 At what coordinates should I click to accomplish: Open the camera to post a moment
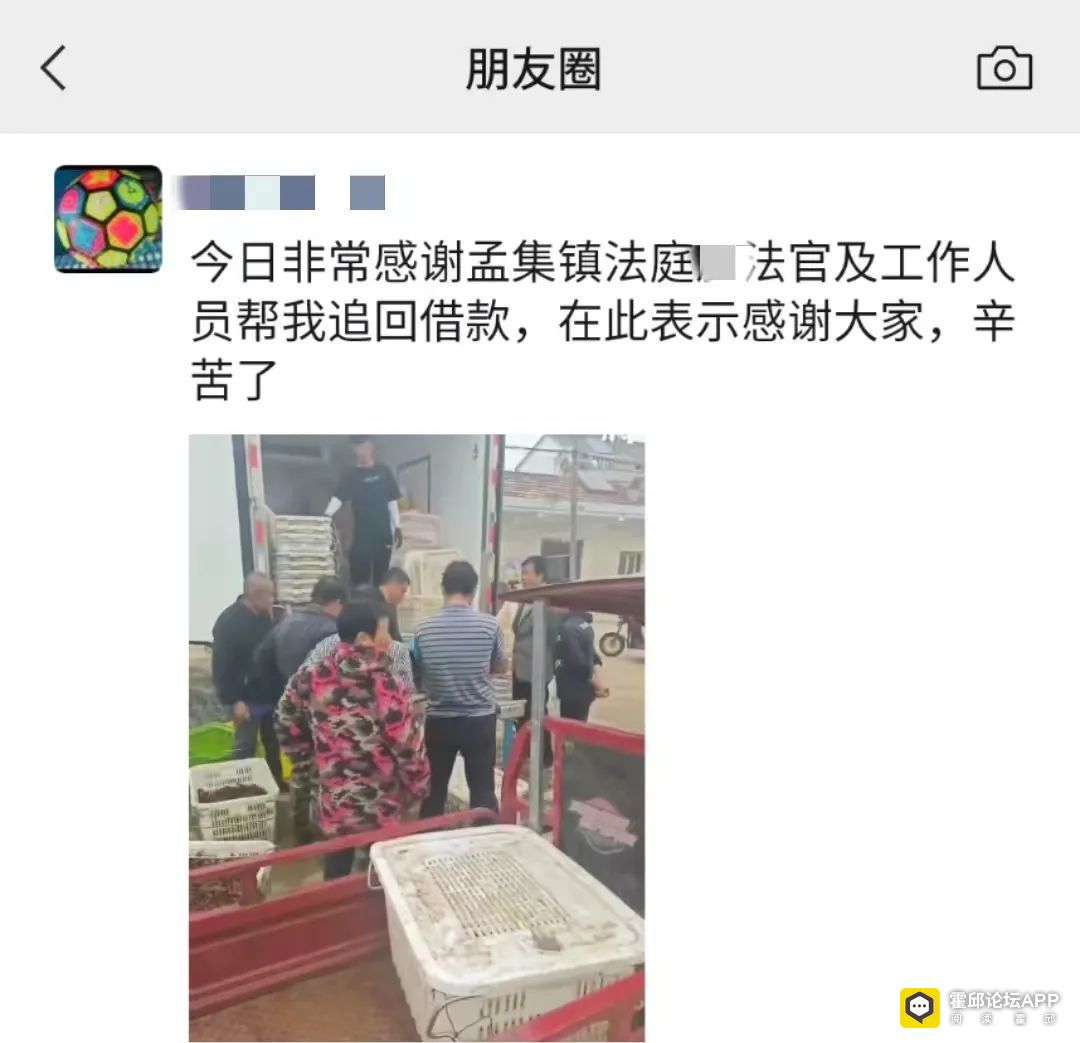1004,69
